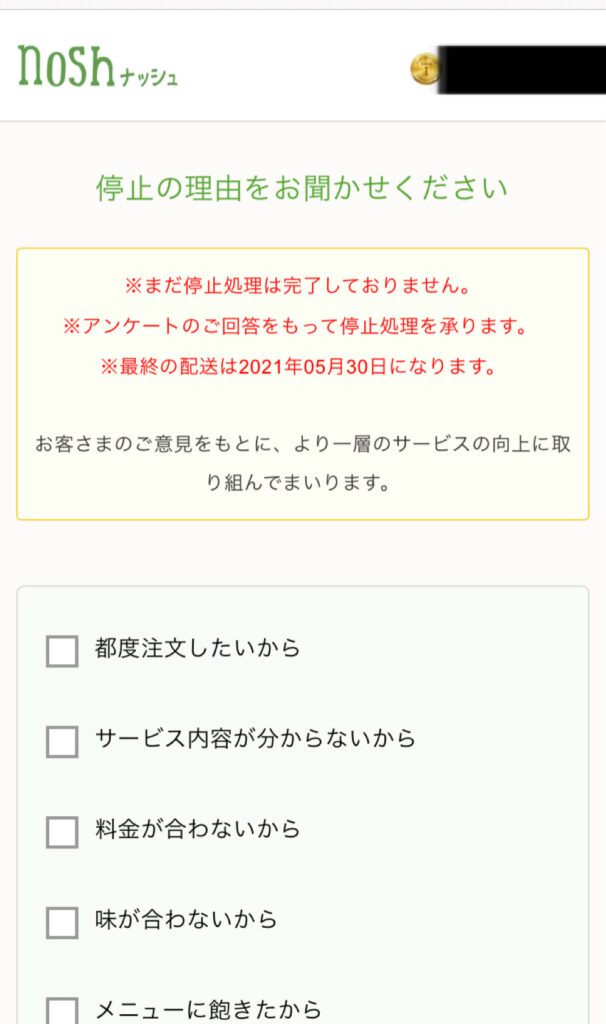Select サービス内容が分からないから as reason
606x1024 pixels.
pyautogui.click(x=62, y=741)
